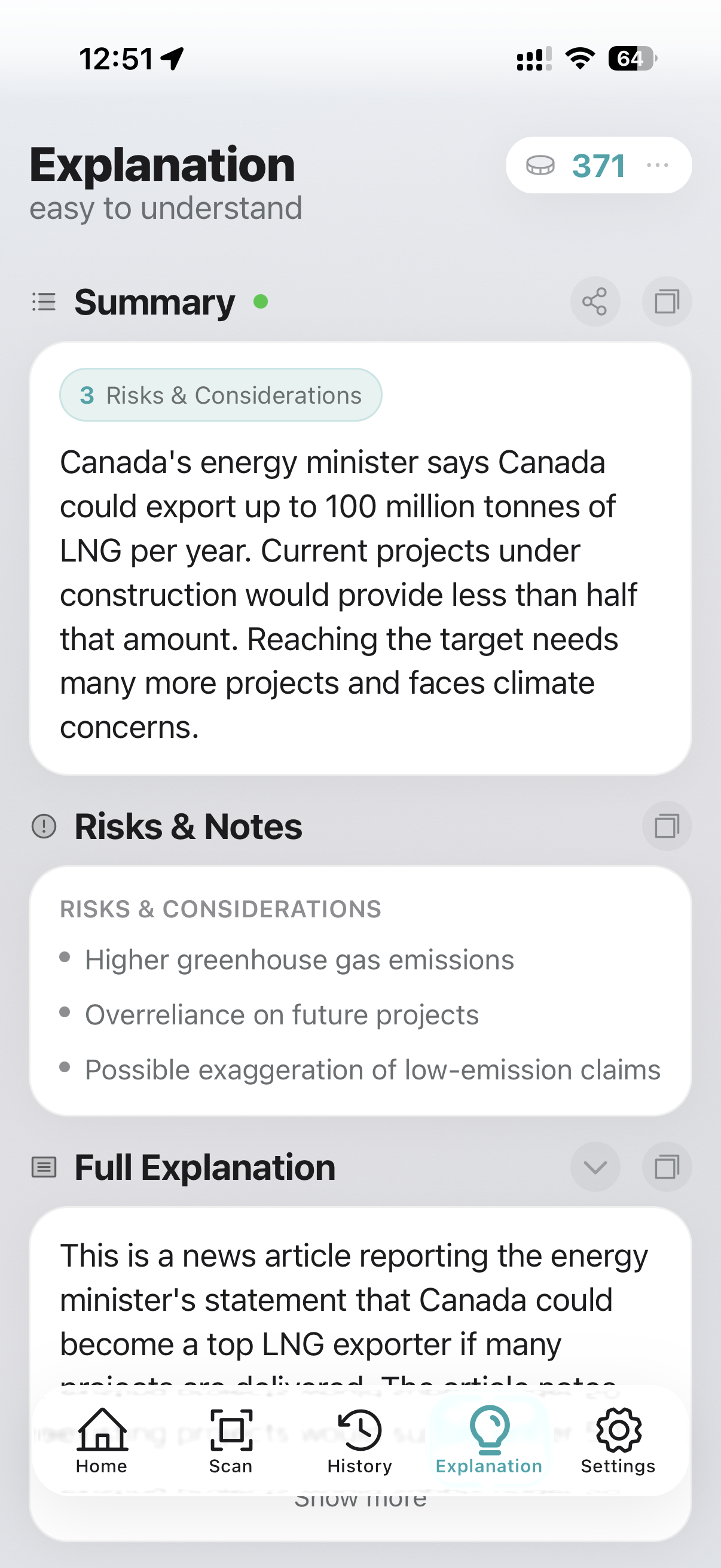Tap the Higher greenhouse gas emissions bullet

(x=300, y=959)
